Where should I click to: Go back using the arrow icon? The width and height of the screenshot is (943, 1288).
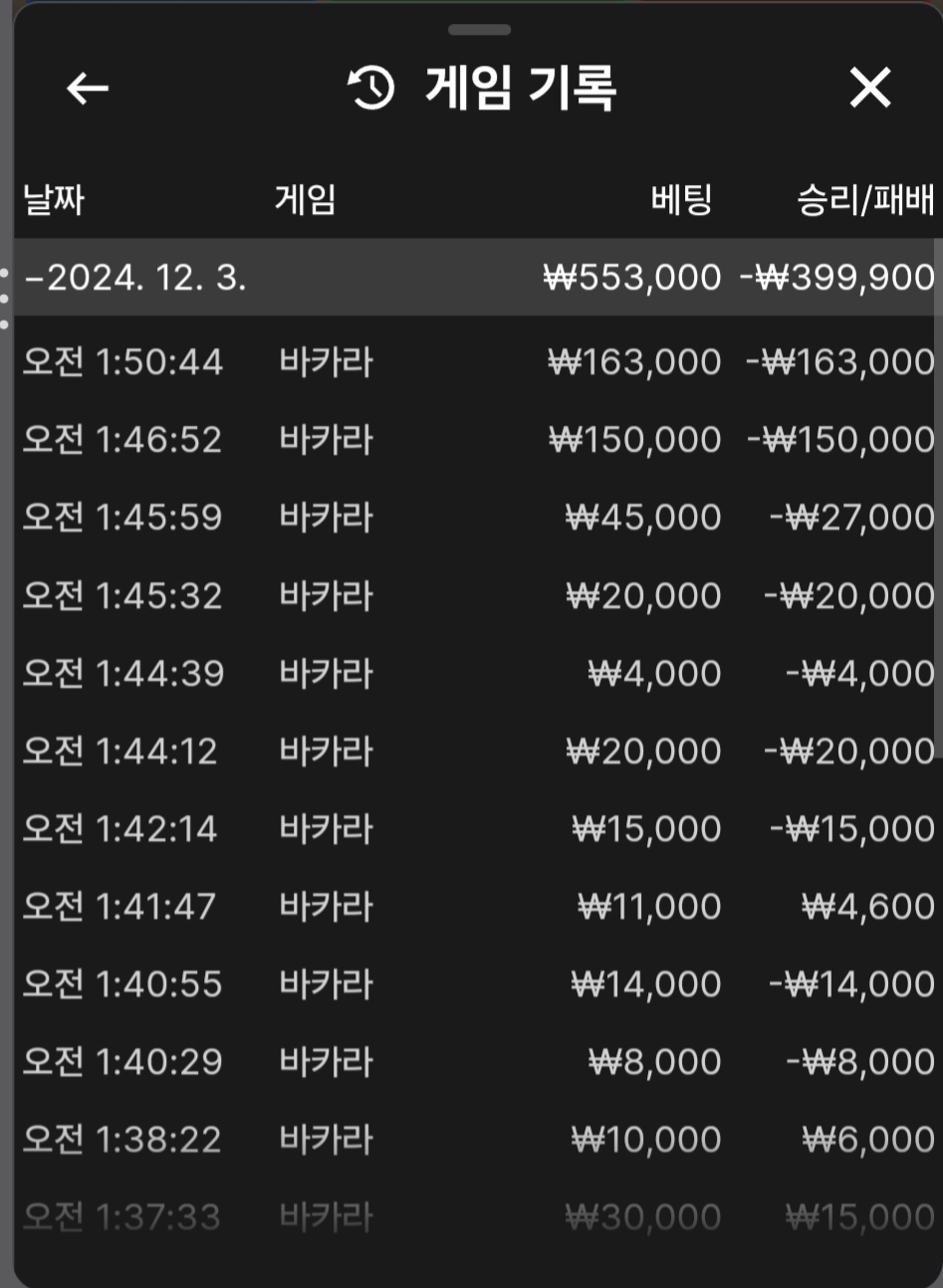coord(88,89)
